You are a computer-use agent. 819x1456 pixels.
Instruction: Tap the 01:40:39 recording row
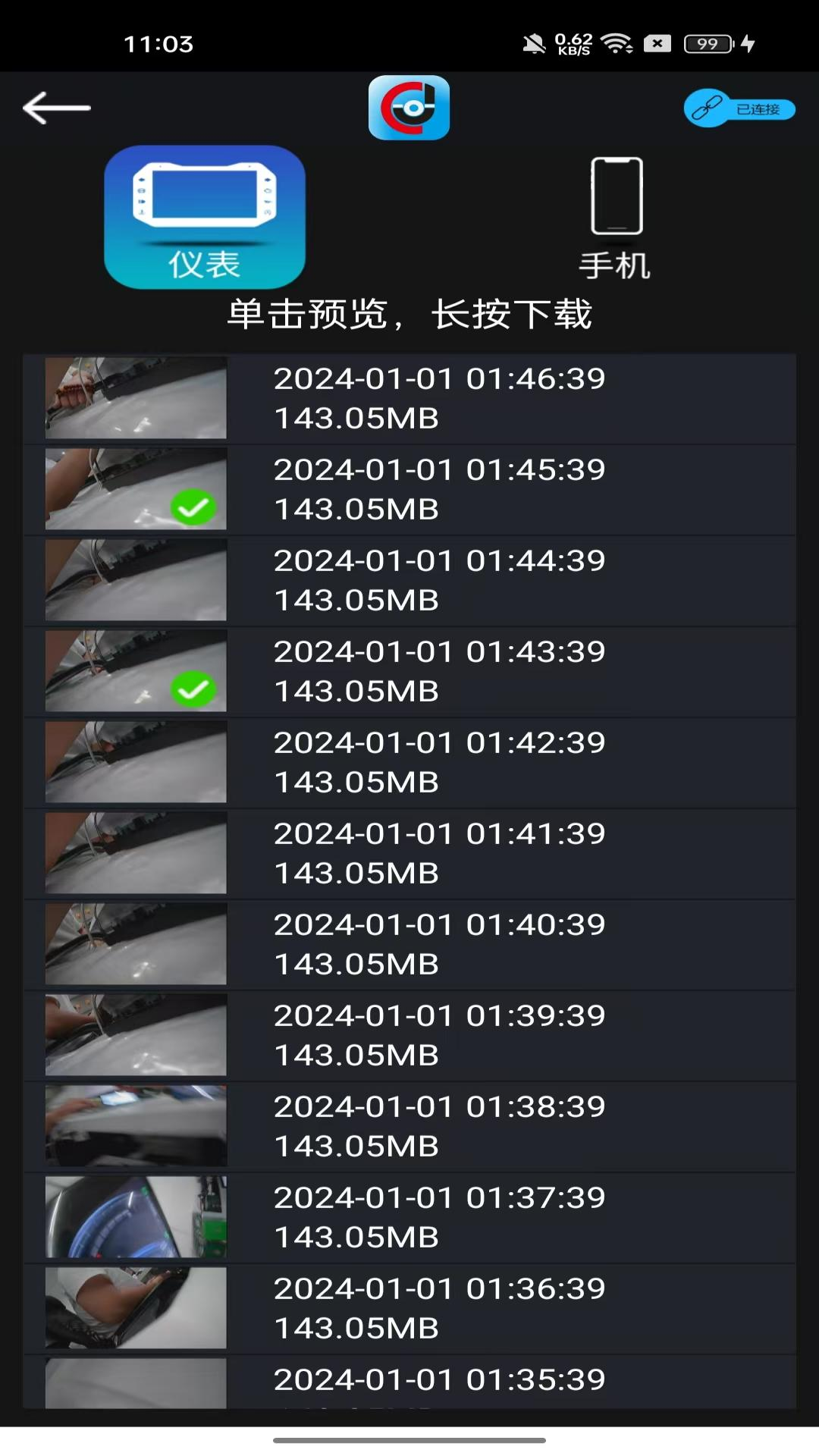tap(409, 944)
